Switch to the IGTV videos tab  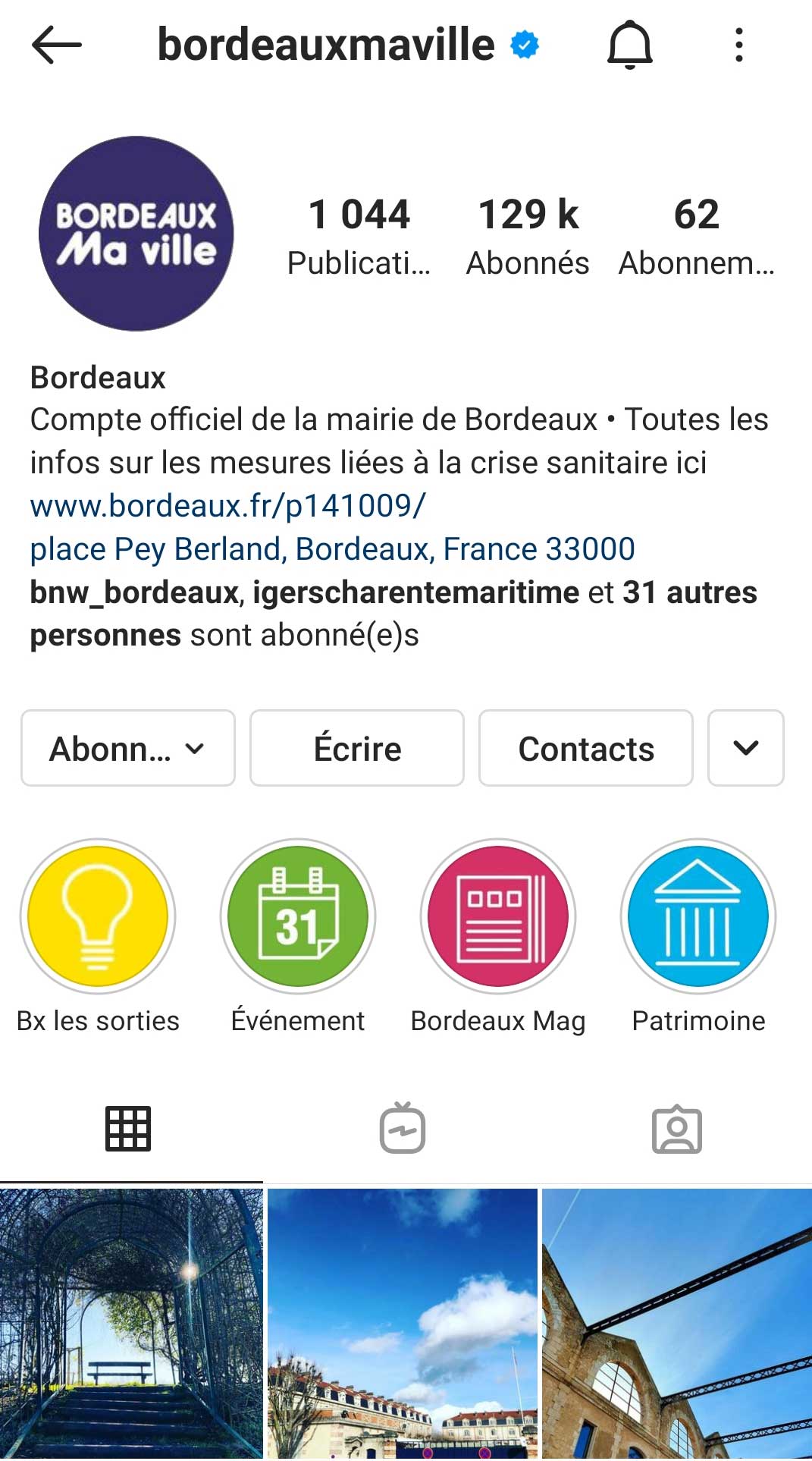click(x=403, y=1129)
